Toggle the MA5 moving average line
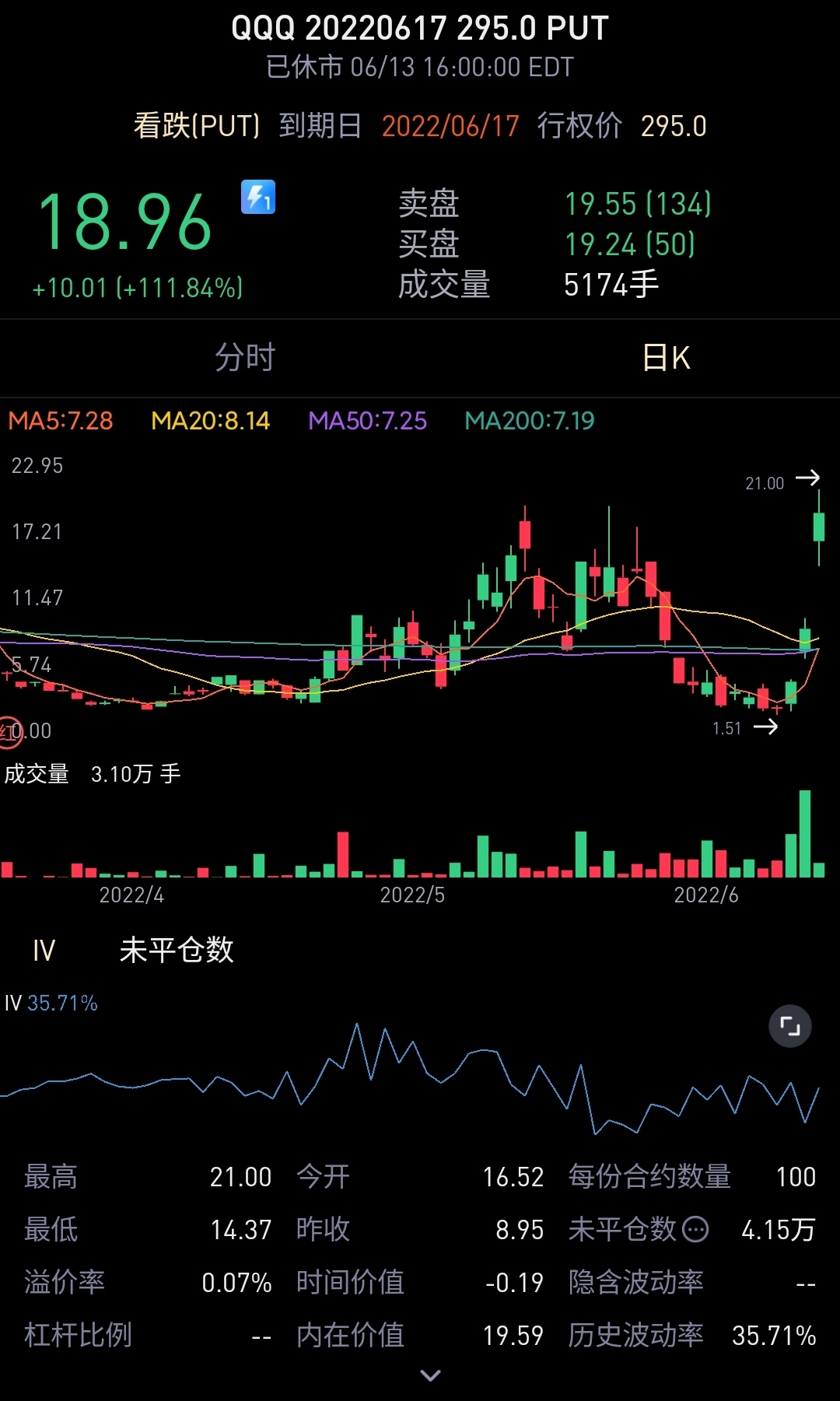 coord(60,421)
